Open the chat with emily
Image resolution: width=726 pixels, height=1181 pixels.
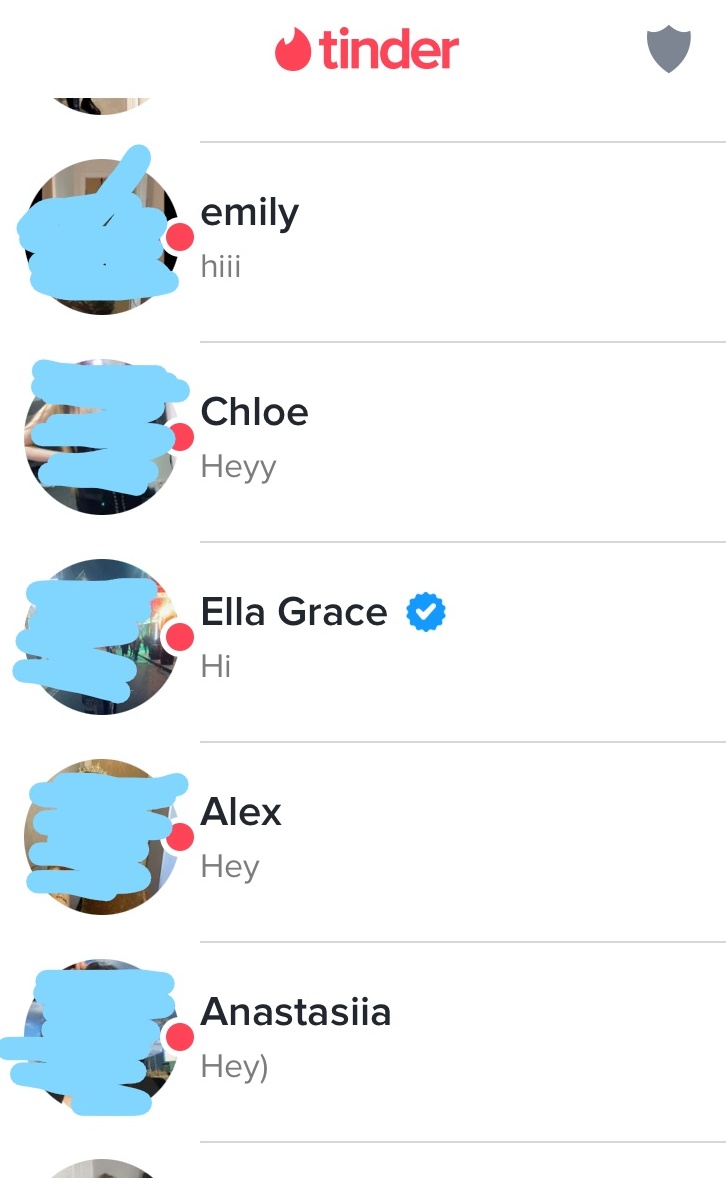click(363, 241)
